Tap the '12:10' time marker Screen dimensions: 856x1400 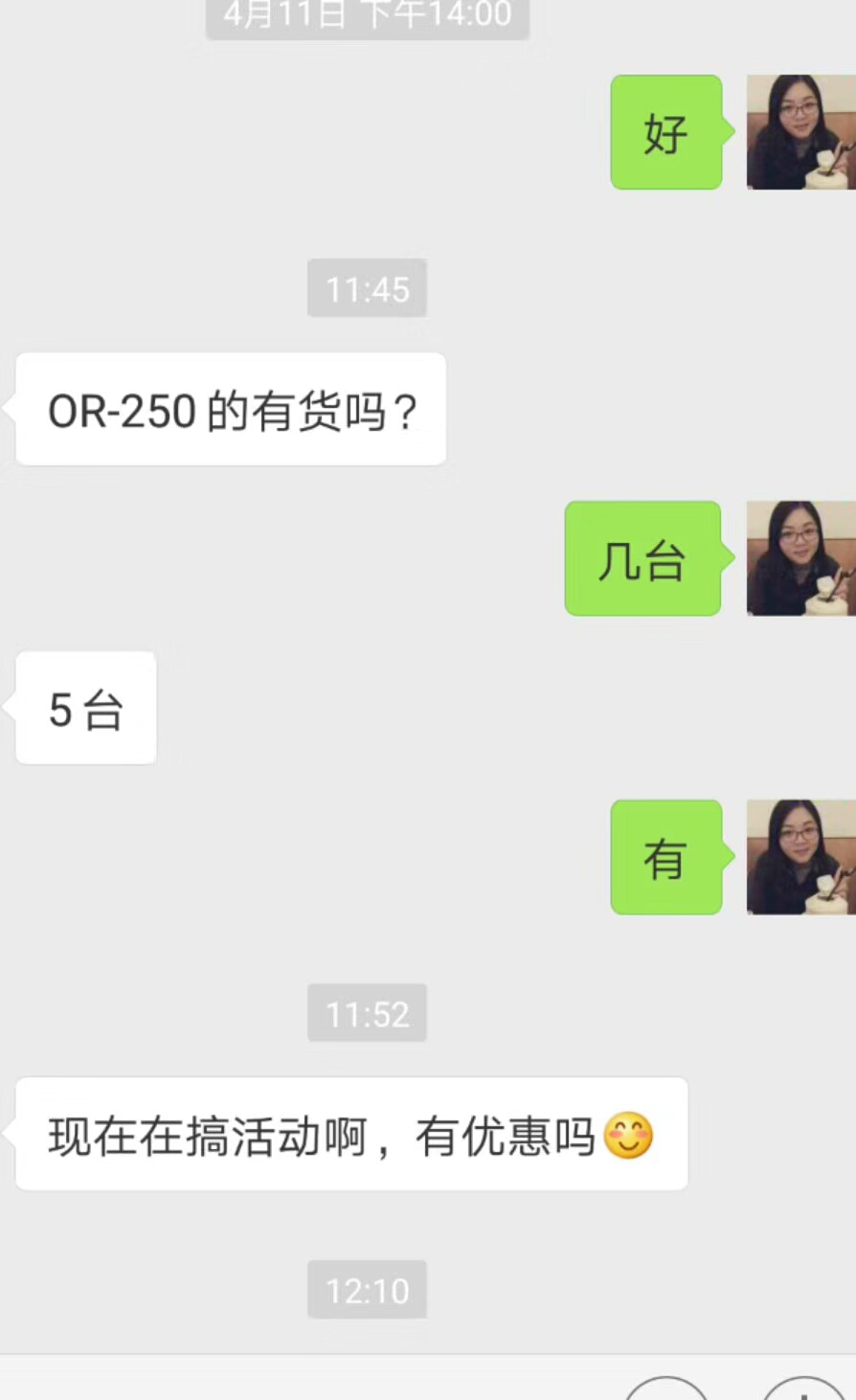tap(367, 1291)
